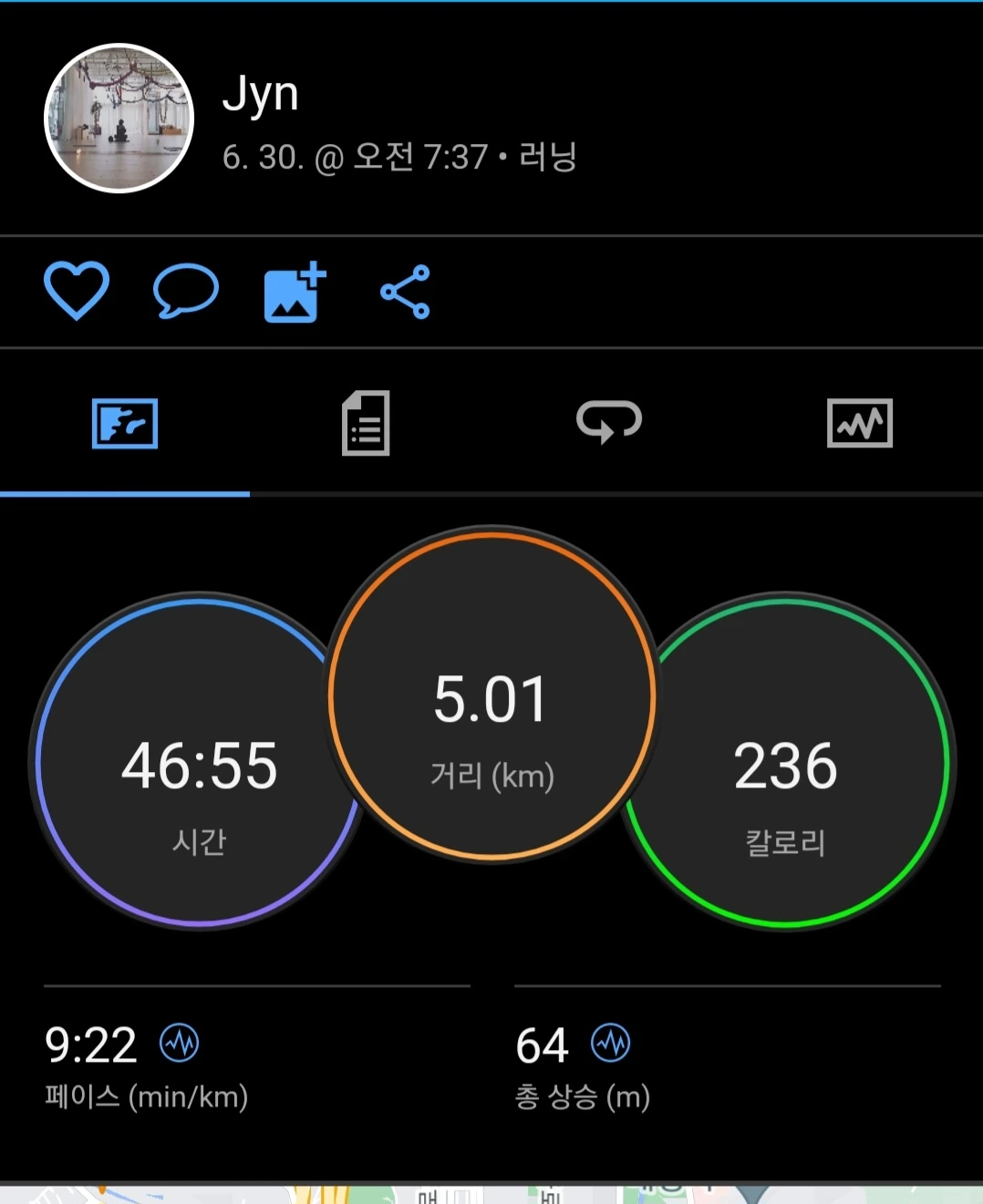
Task: Share this running activity
Action: 405,292
